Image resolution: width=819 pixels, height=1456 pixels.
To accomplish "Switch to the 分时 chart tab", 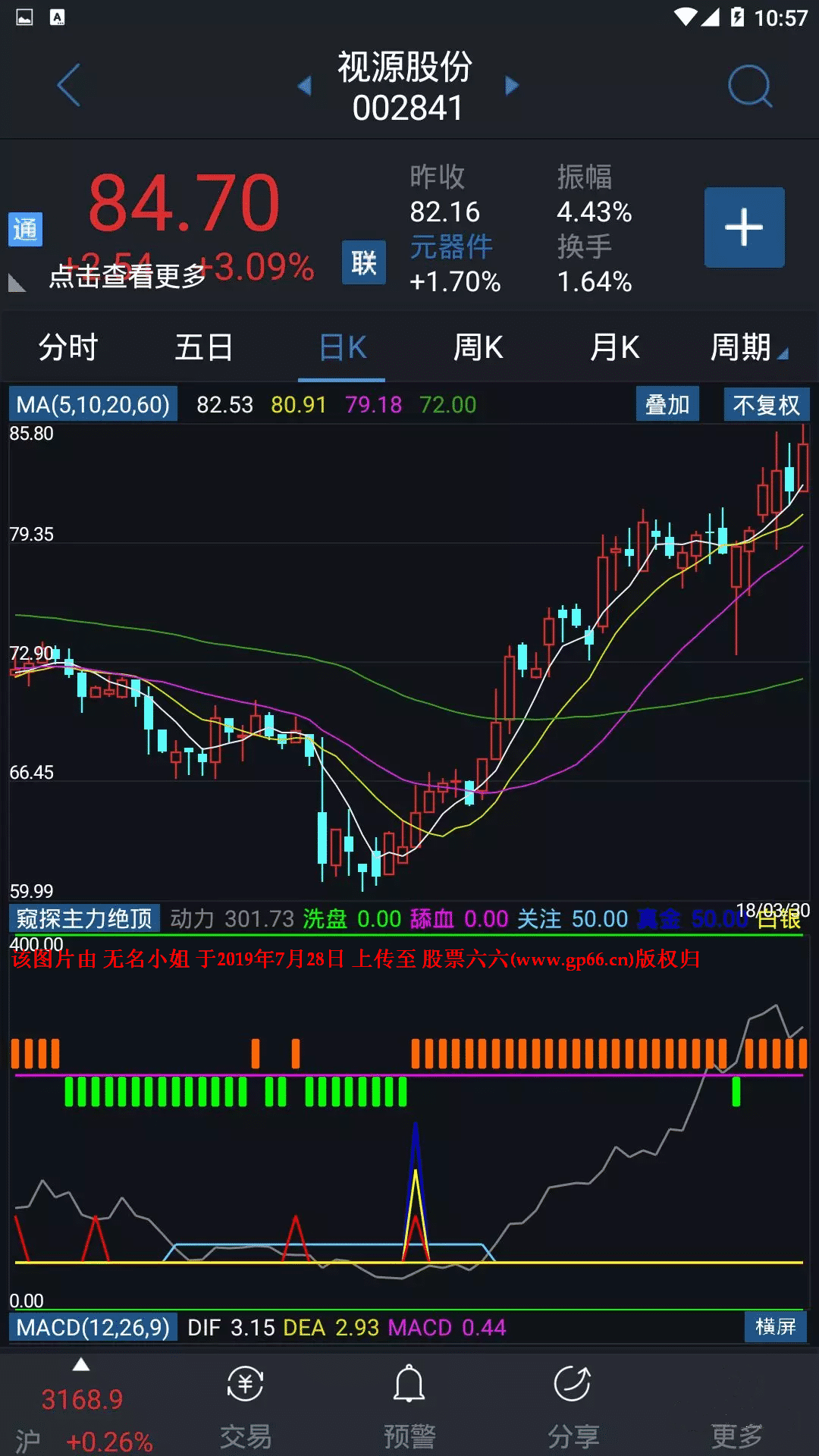I will tap(68, 347).
